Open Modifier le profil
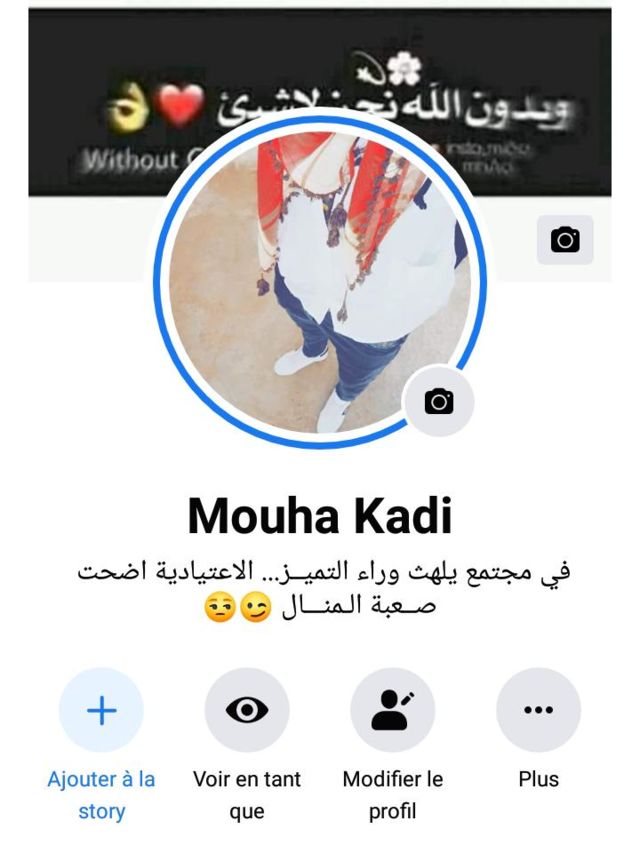640x853 pixels. click(392, 711)
